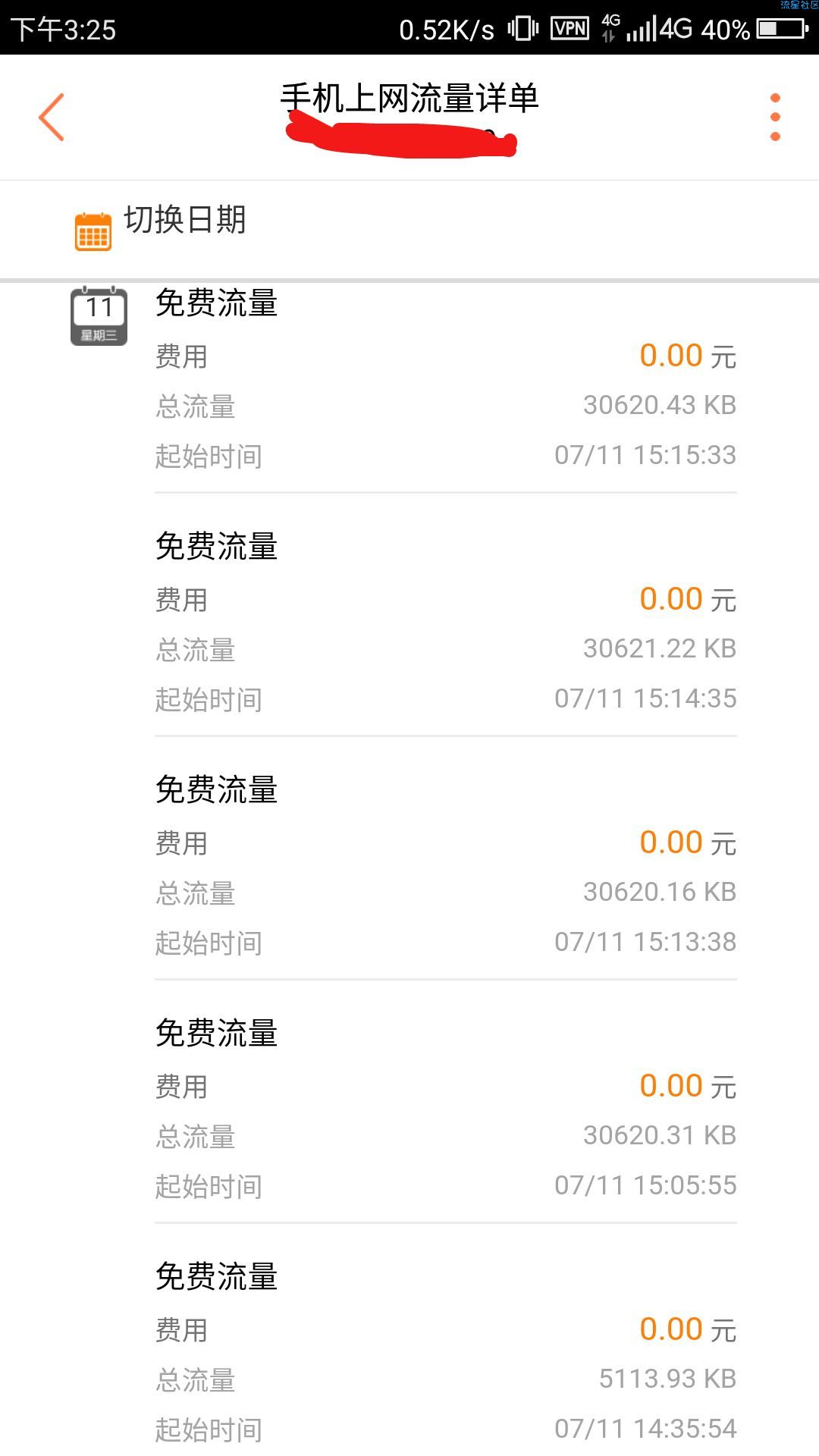
Task: Go back using the orange arrow
Action: tap(52, 117)
